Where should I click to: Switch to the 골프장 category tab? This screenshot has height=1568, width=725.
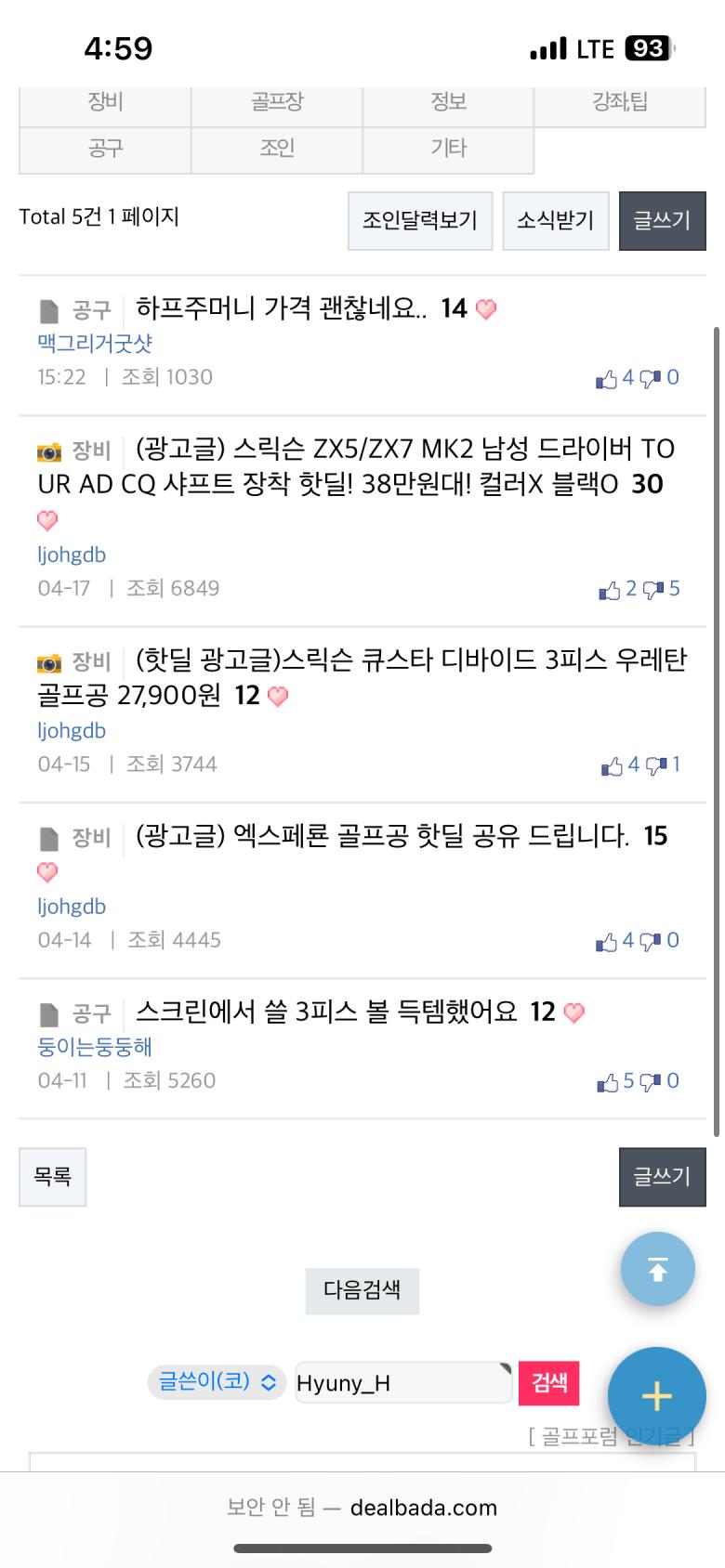[277, 103]
